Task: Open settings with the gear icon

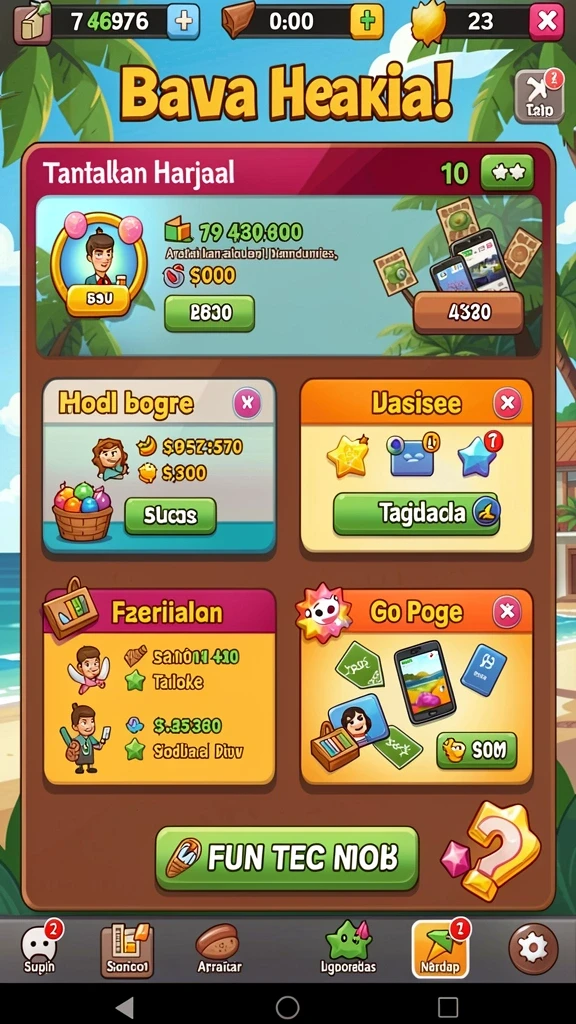Action: 534,949
